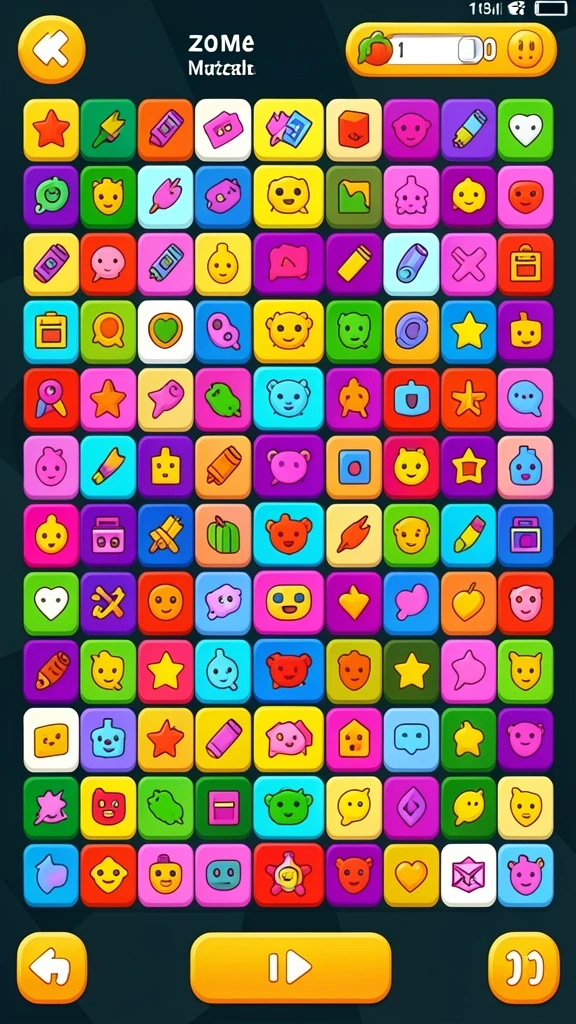Image resolution: width=576 pixels, height=1024 pixels.
Task: Tap the orange heart on the yellow tile
Action: (x=411, y=875)
